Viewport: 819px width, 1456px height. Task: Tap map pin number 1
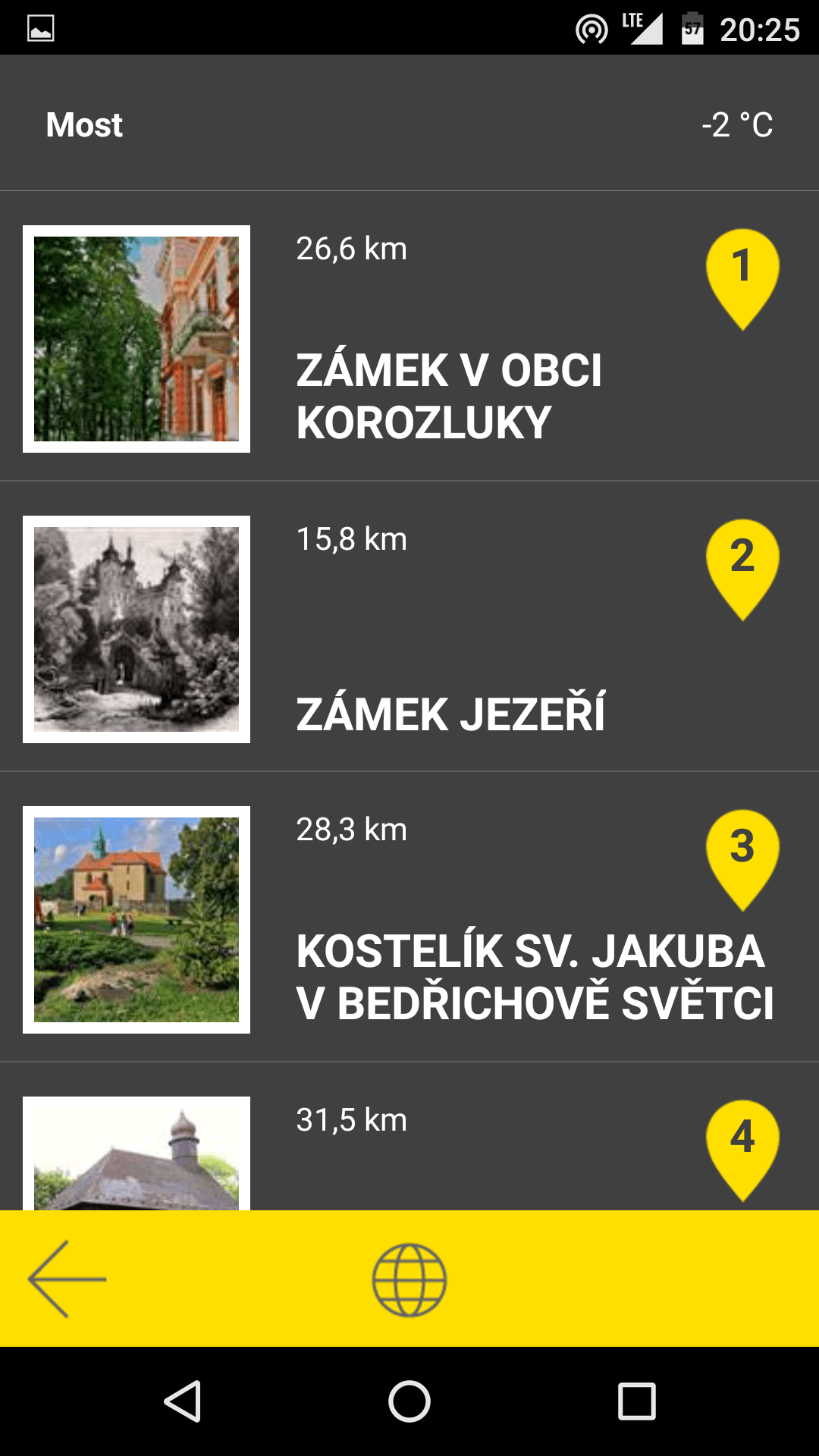click(x=742, y=279)
